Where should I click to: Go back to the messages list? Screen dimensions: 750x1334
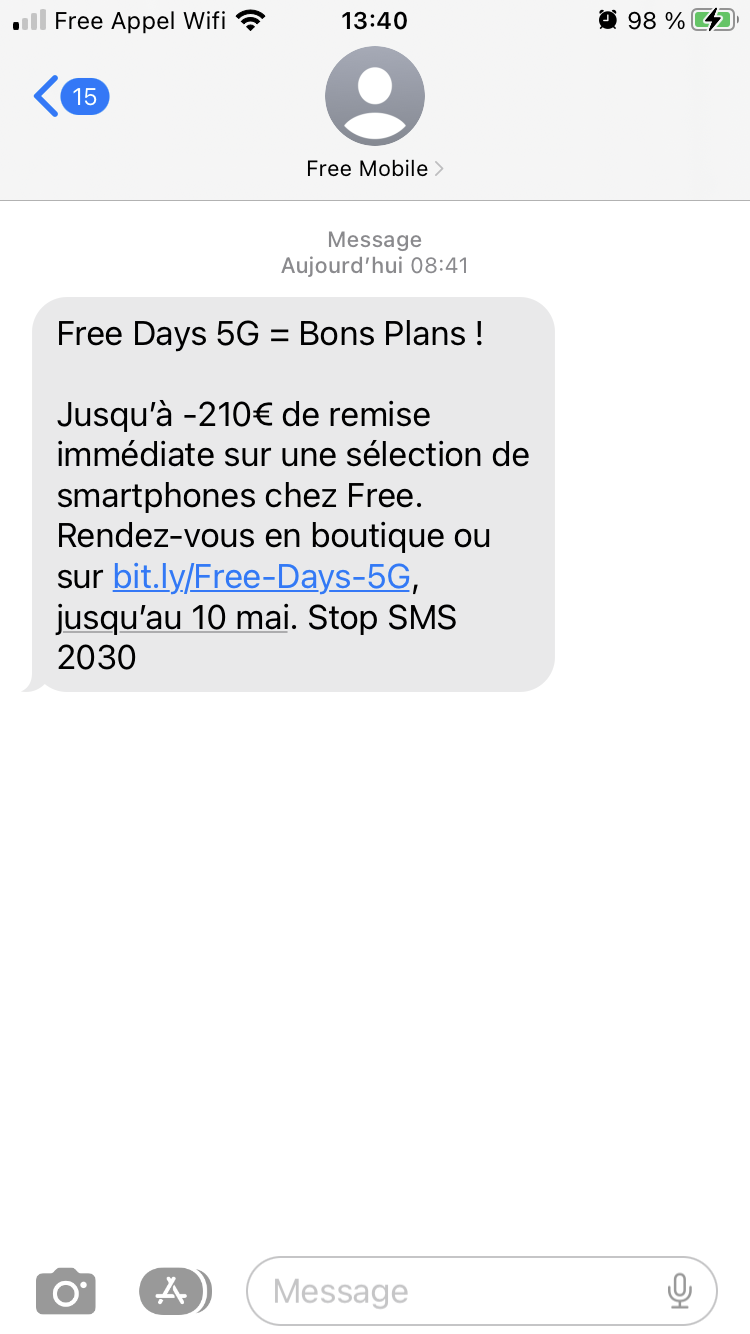pyautogui.click(x=68, y=96)
